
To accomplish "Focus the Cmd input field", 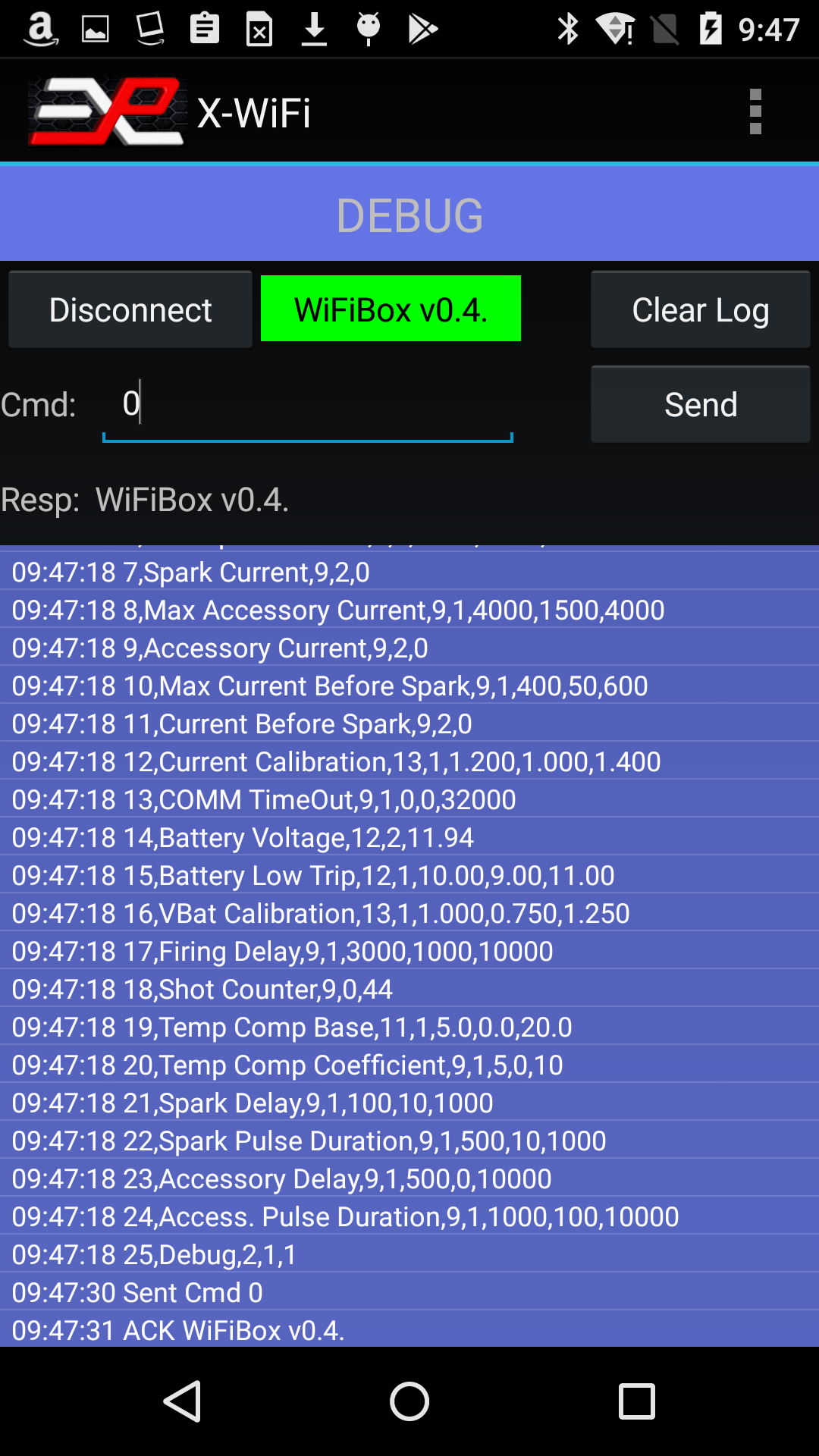I will point(307,404).
